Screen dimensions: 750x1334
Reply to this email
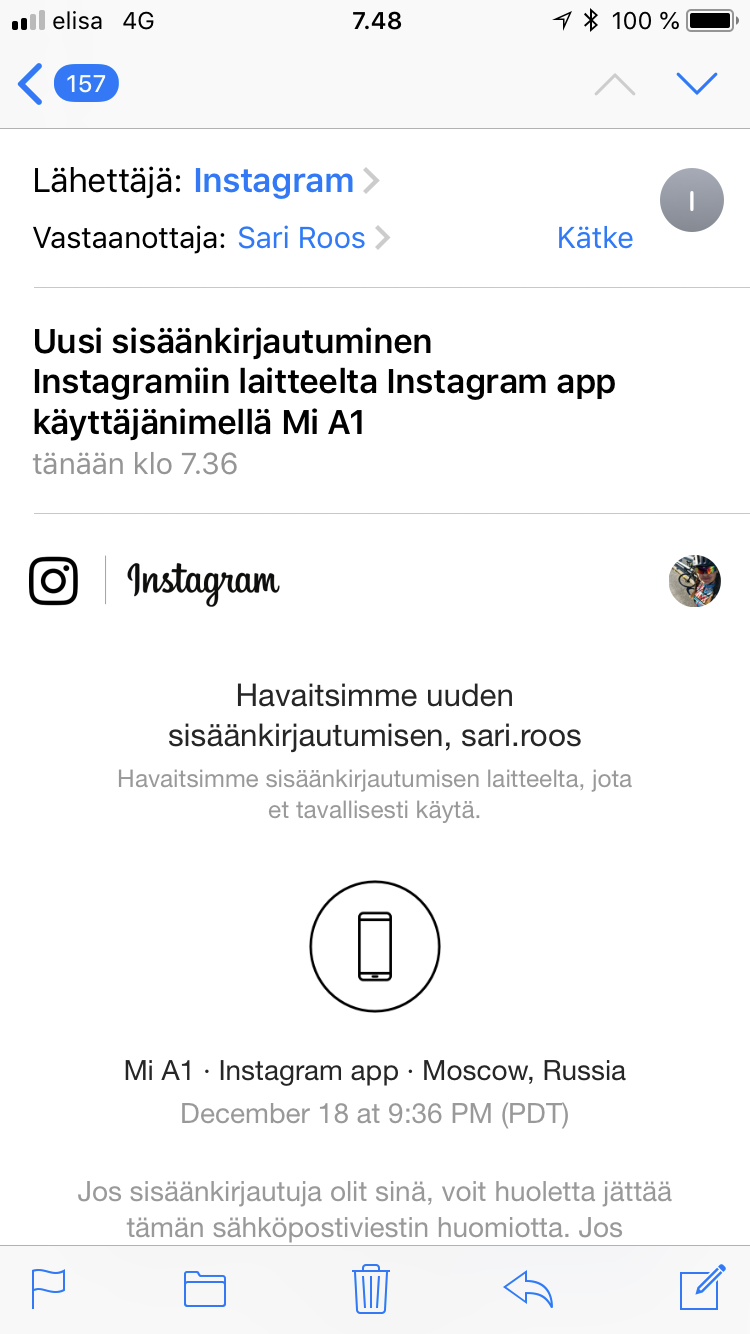coord(529,1288)
